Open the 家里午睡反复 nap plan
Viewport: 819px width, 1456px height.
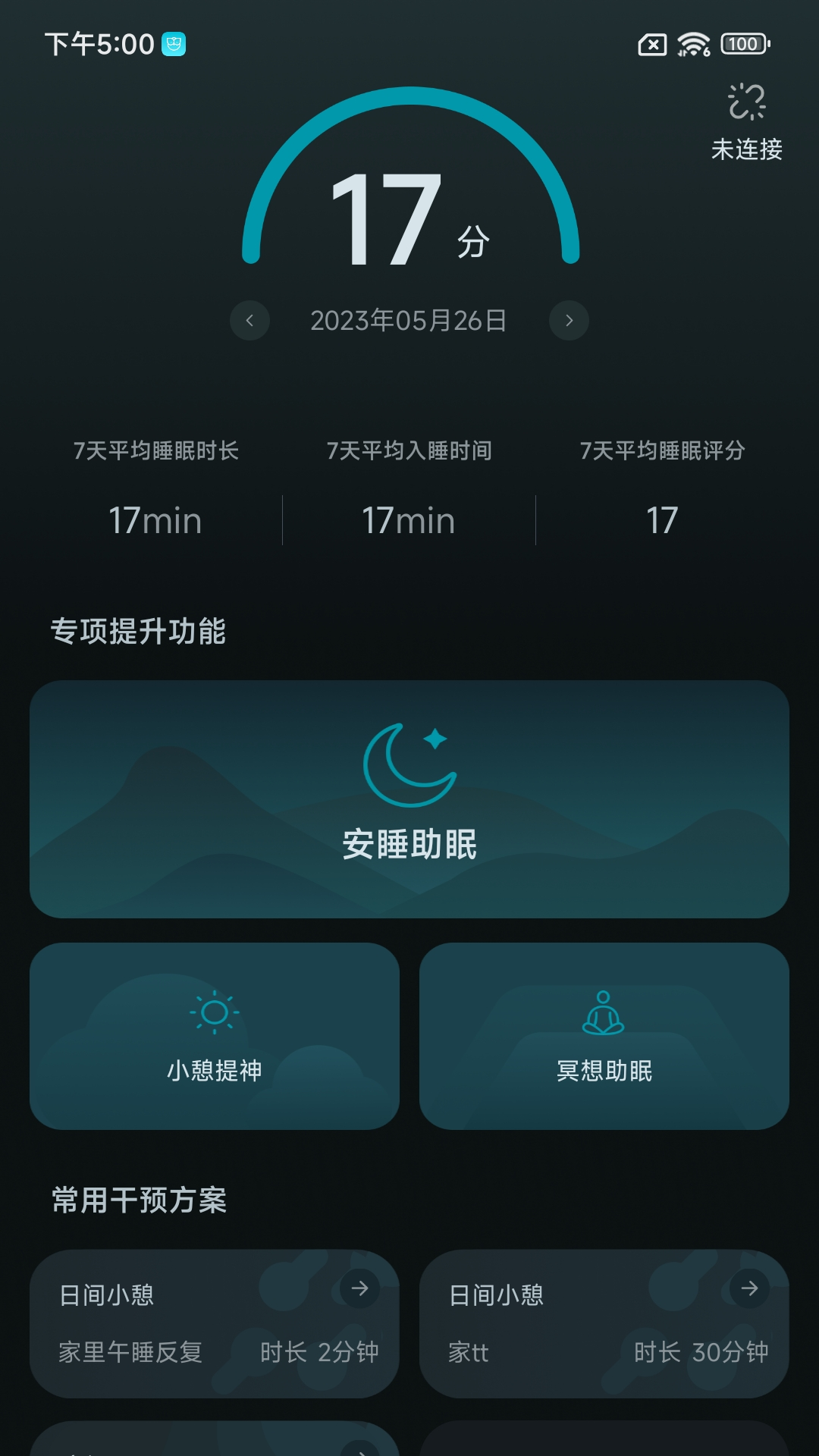point(215,1323)
